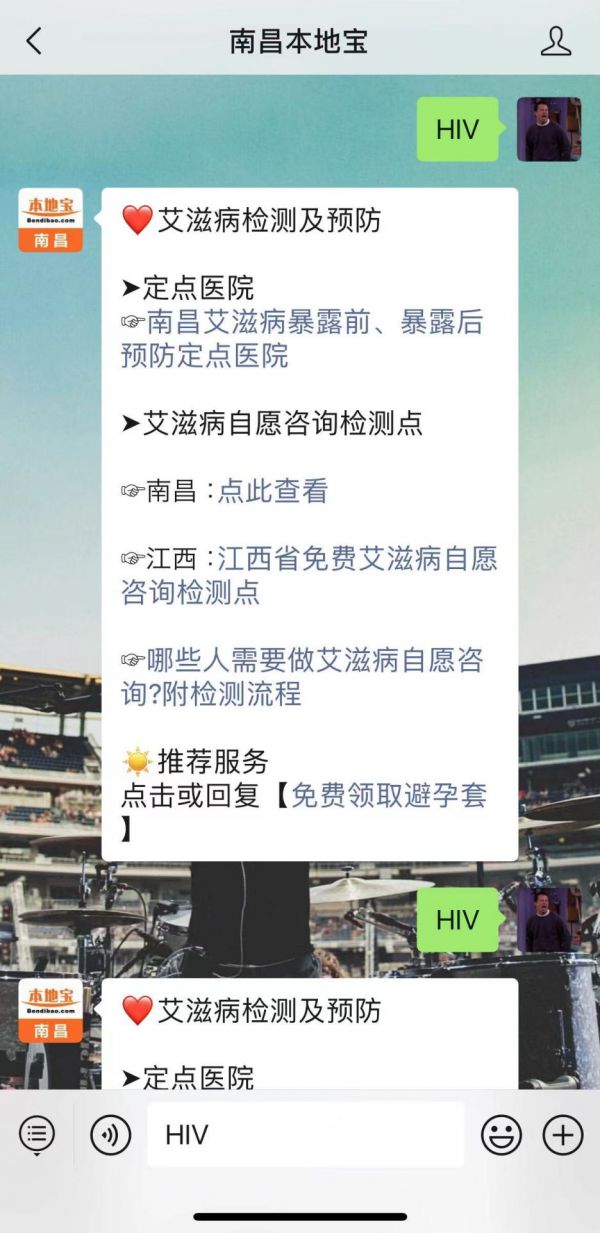Open link 江西省免费艾滋病自愿咨询检测点

pyautogui.click(x=309, y=575)
